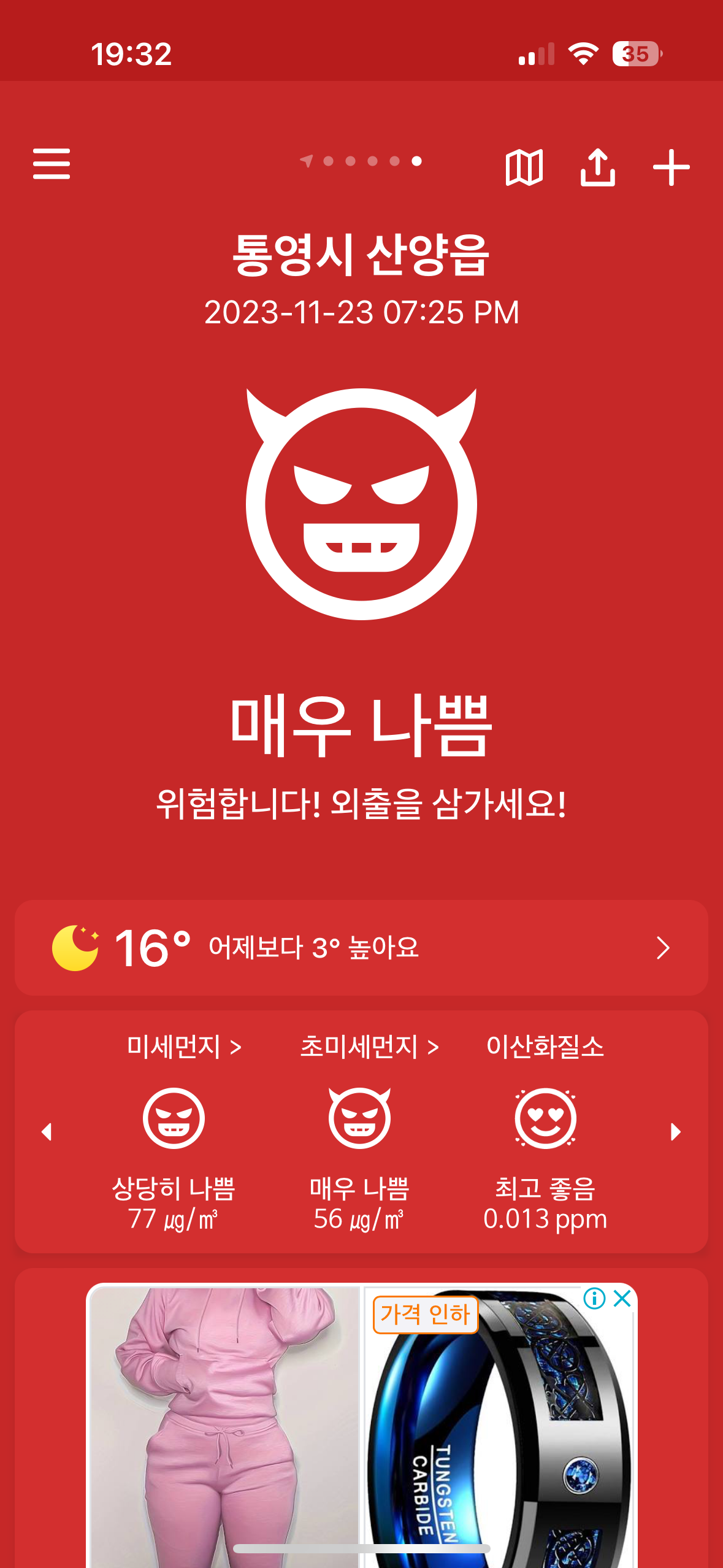
Task: Share the air quality report
Action: click(x=597, y=167)
